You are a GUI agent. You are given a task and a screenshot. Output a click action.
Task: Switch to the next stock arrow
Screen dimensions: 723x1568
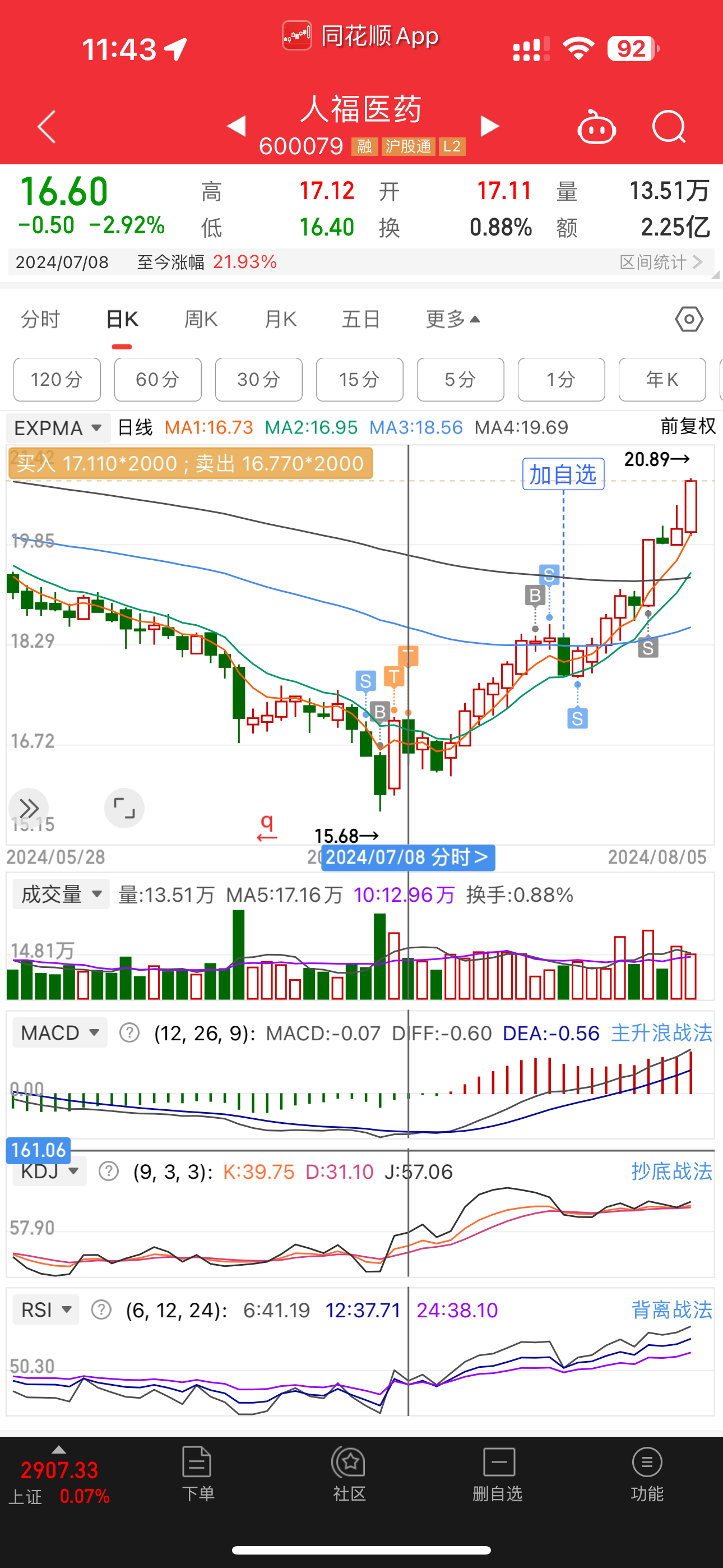[x=489, y=126]
